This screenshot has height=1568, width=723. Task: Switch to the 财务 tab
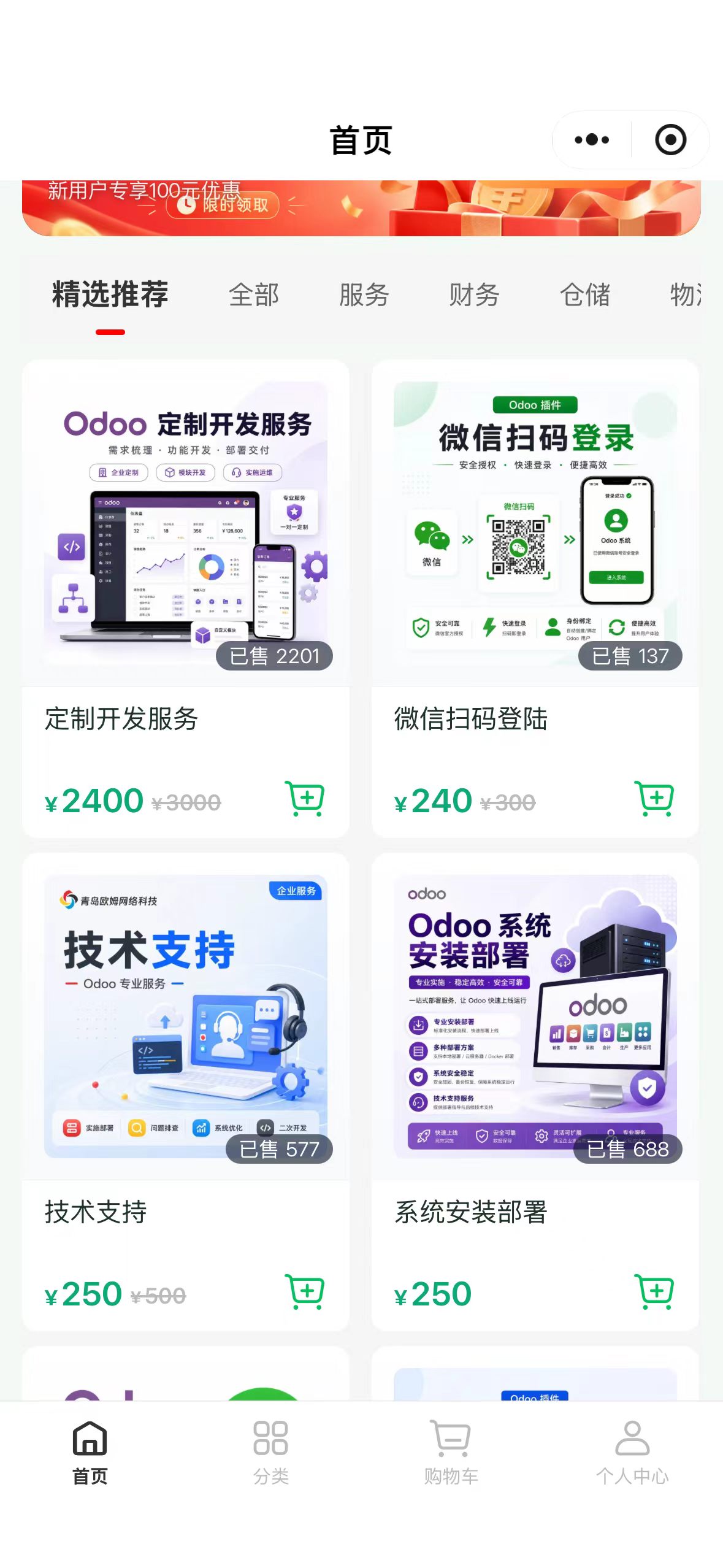tap(474, 295)
